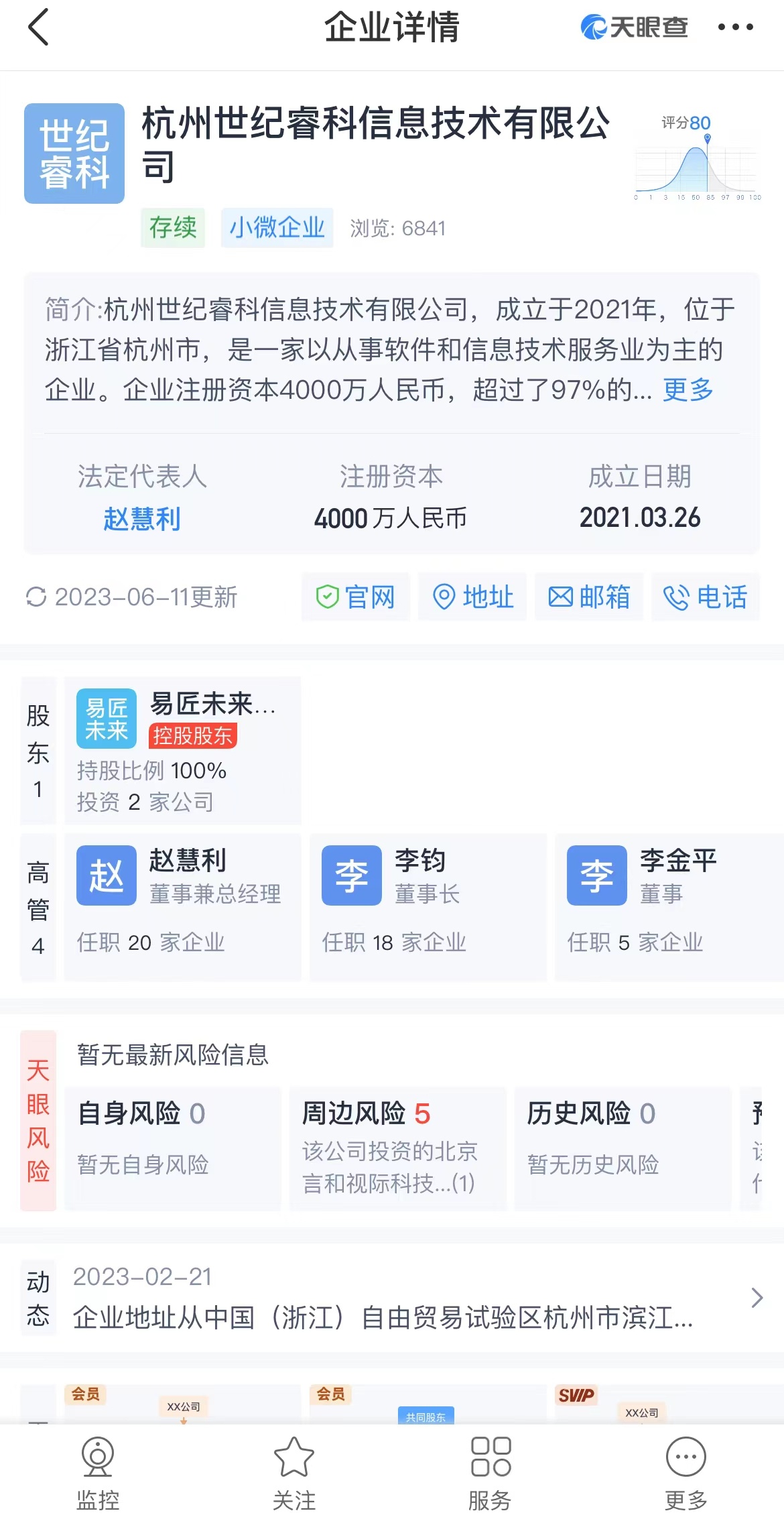
Task: Open the three-dot overflow menu
Action: (735, 27)
